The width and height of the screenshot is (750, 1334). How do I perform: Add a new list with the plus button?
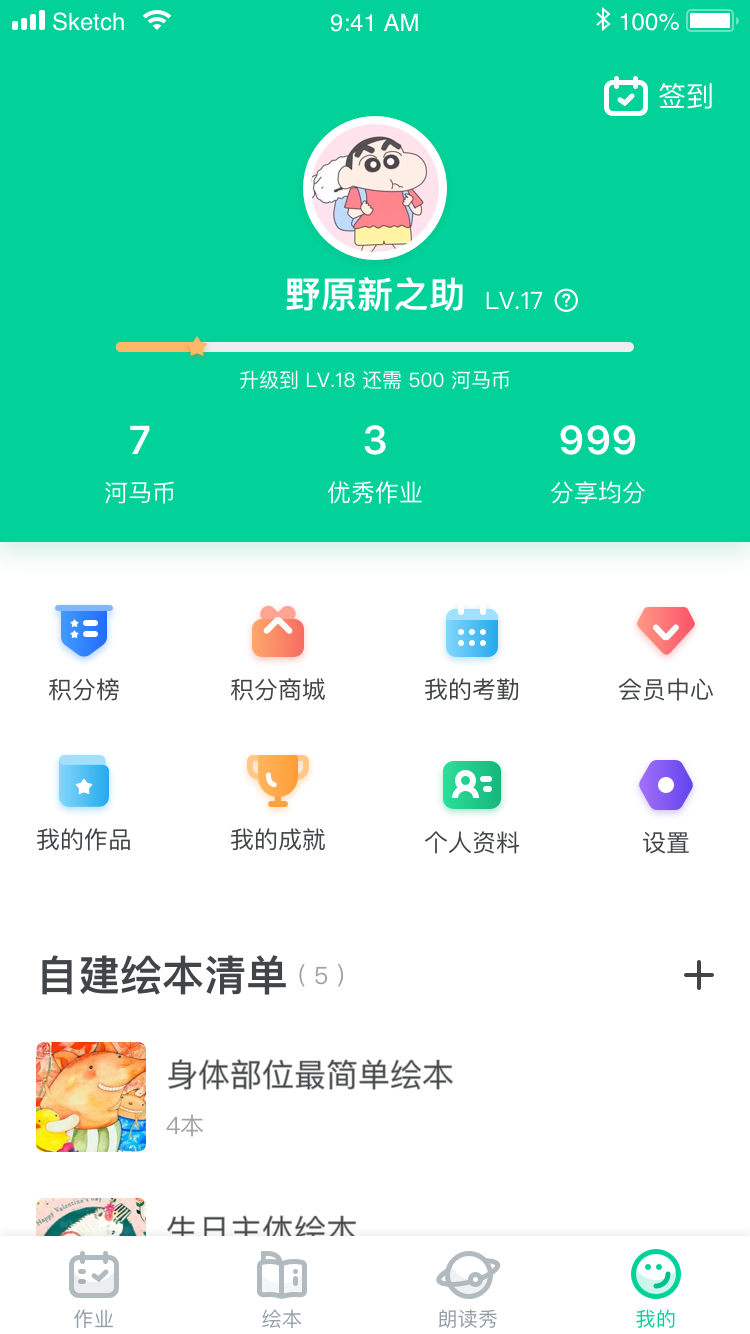pos(699,975)
